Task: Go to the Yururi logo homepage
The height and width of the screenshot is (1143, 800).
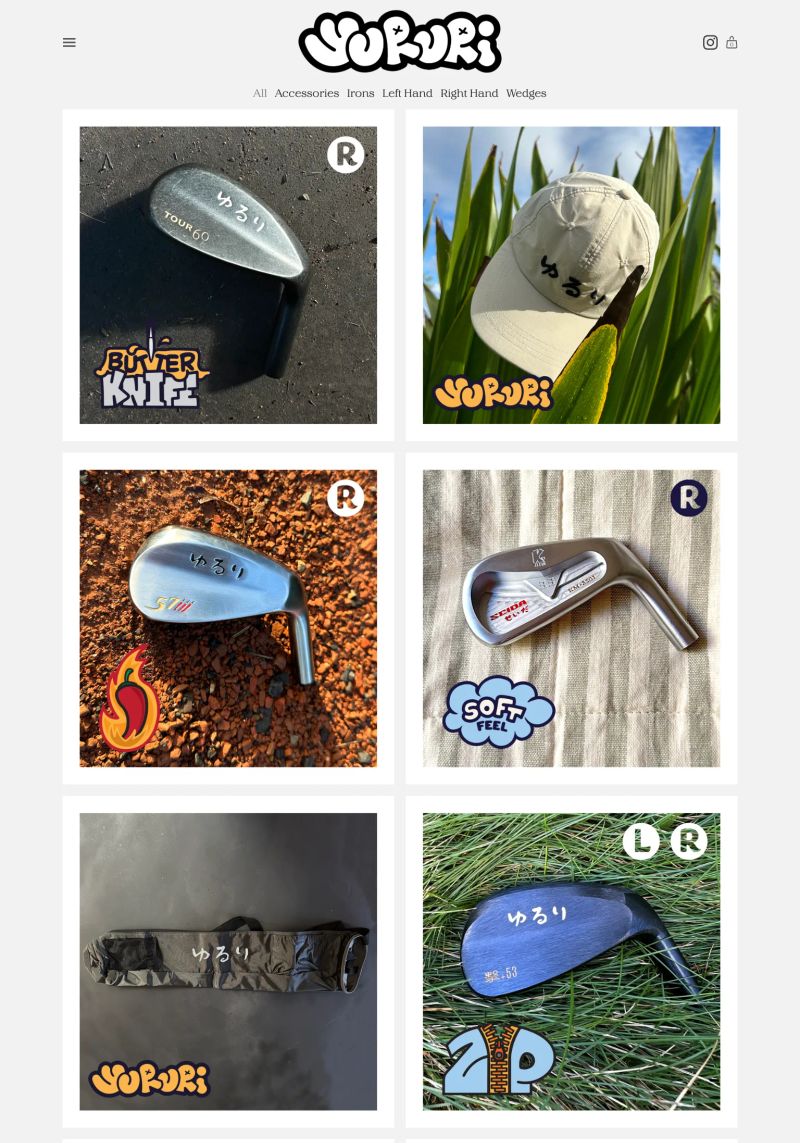Action: [x=400, y=42]
